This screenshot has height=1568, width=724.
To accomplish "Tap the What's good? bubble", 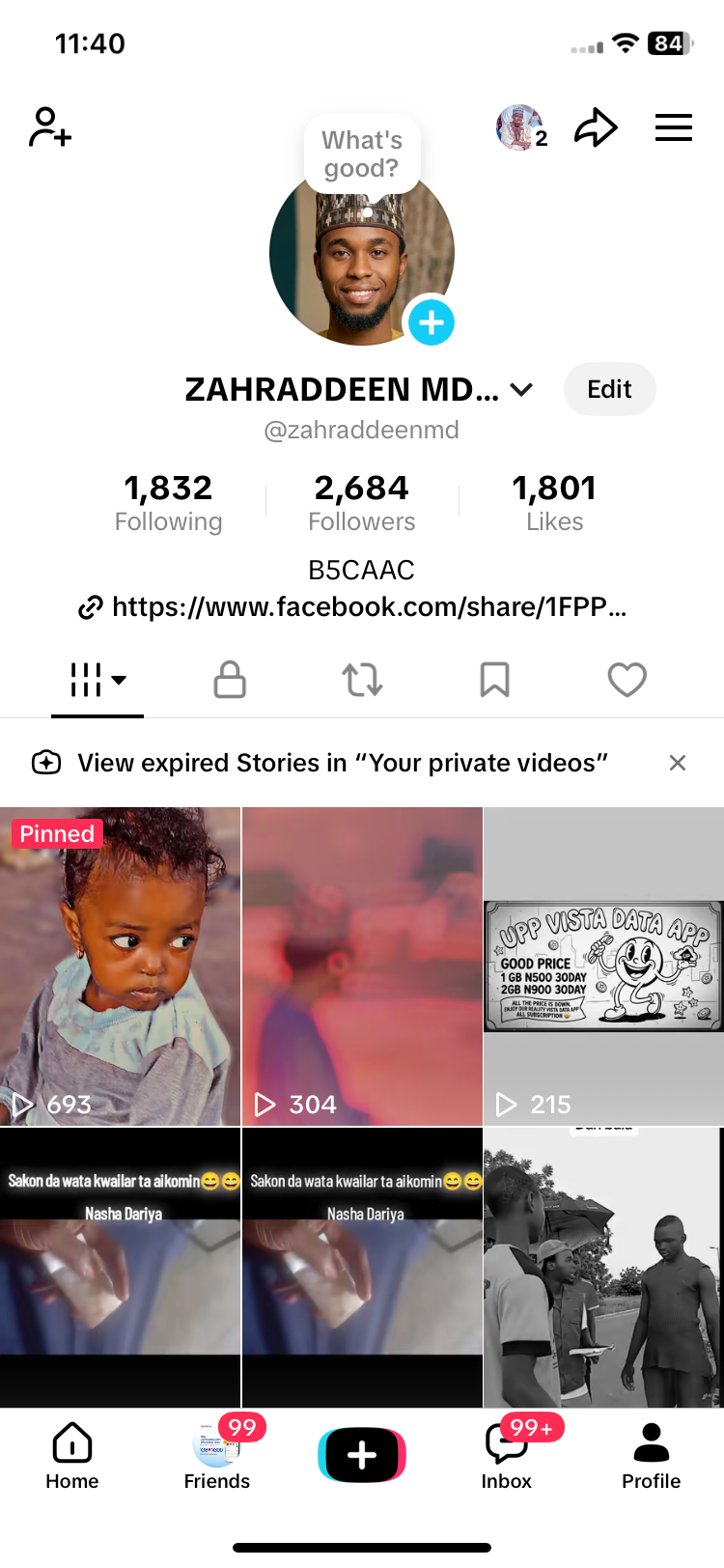I will point(362,154).
